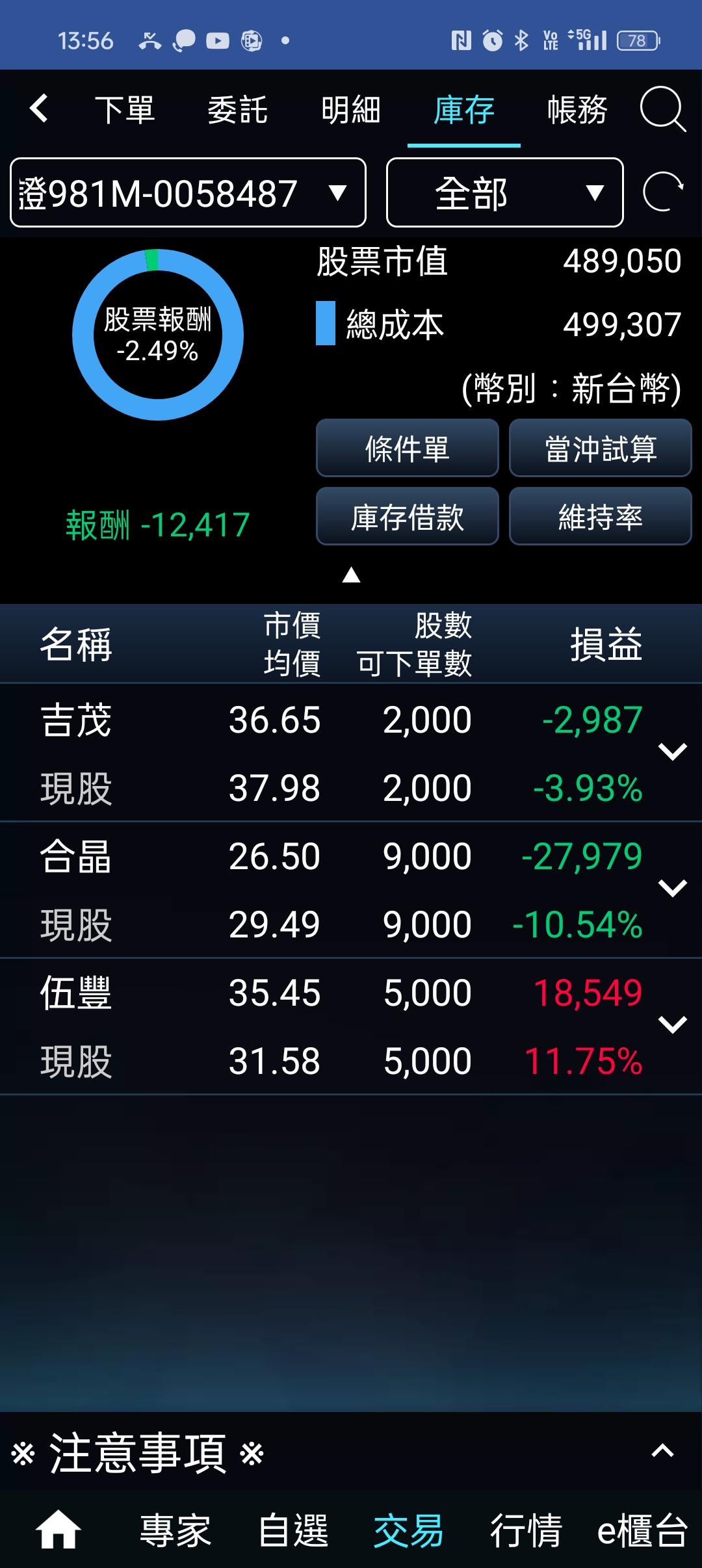This screenshot has height=1568, width=702.
Task: Open the search magnifier icon
Action: pos(662,109)
